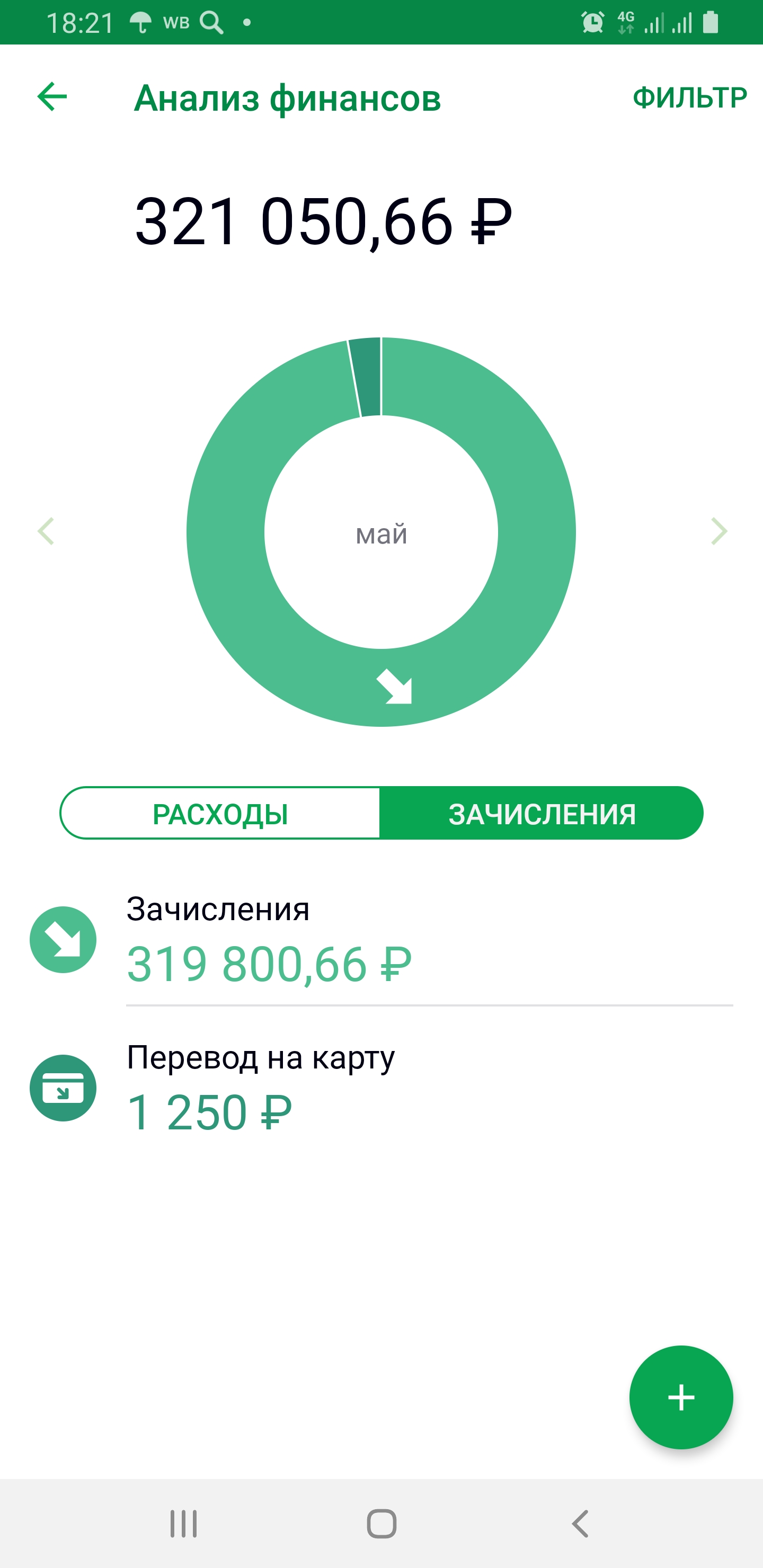
Task: Go back using the top-left arrow
Action: (52, 97)
